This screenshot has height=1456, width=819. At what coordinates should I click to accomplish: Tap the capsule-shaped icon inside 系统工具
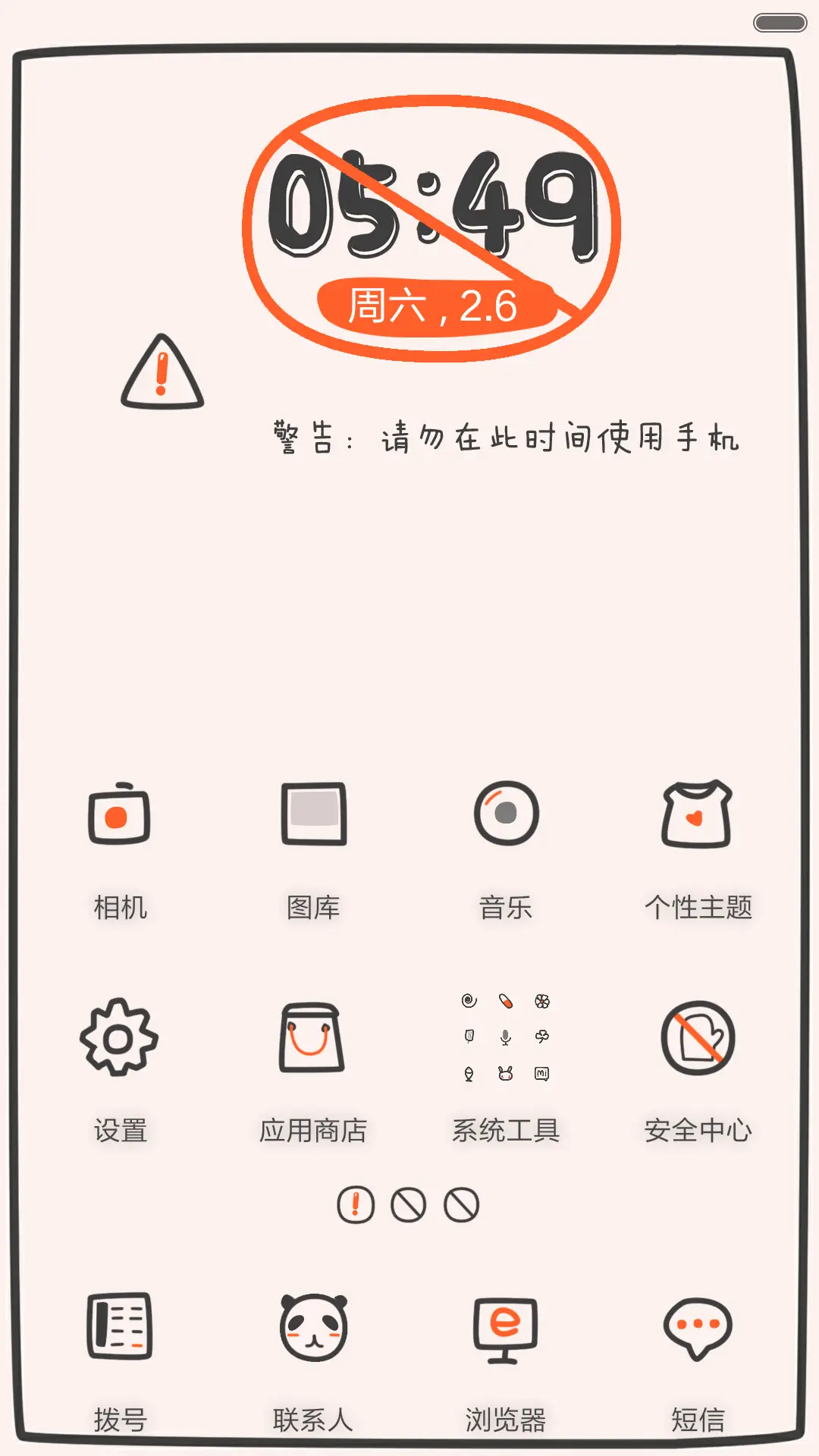[x=506, y=1001]
